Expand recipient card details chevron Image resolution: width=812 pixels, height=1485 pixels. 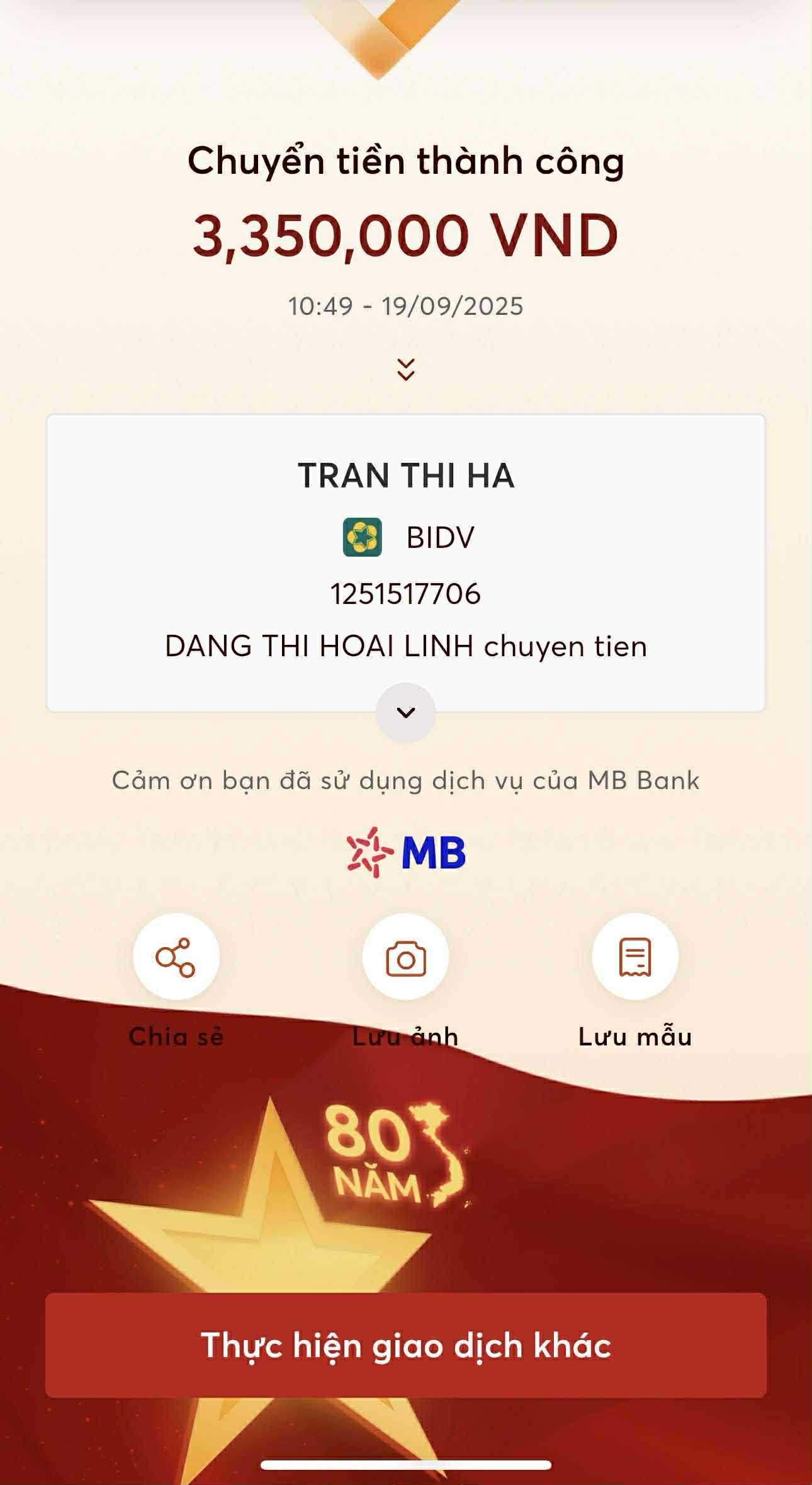405,712
